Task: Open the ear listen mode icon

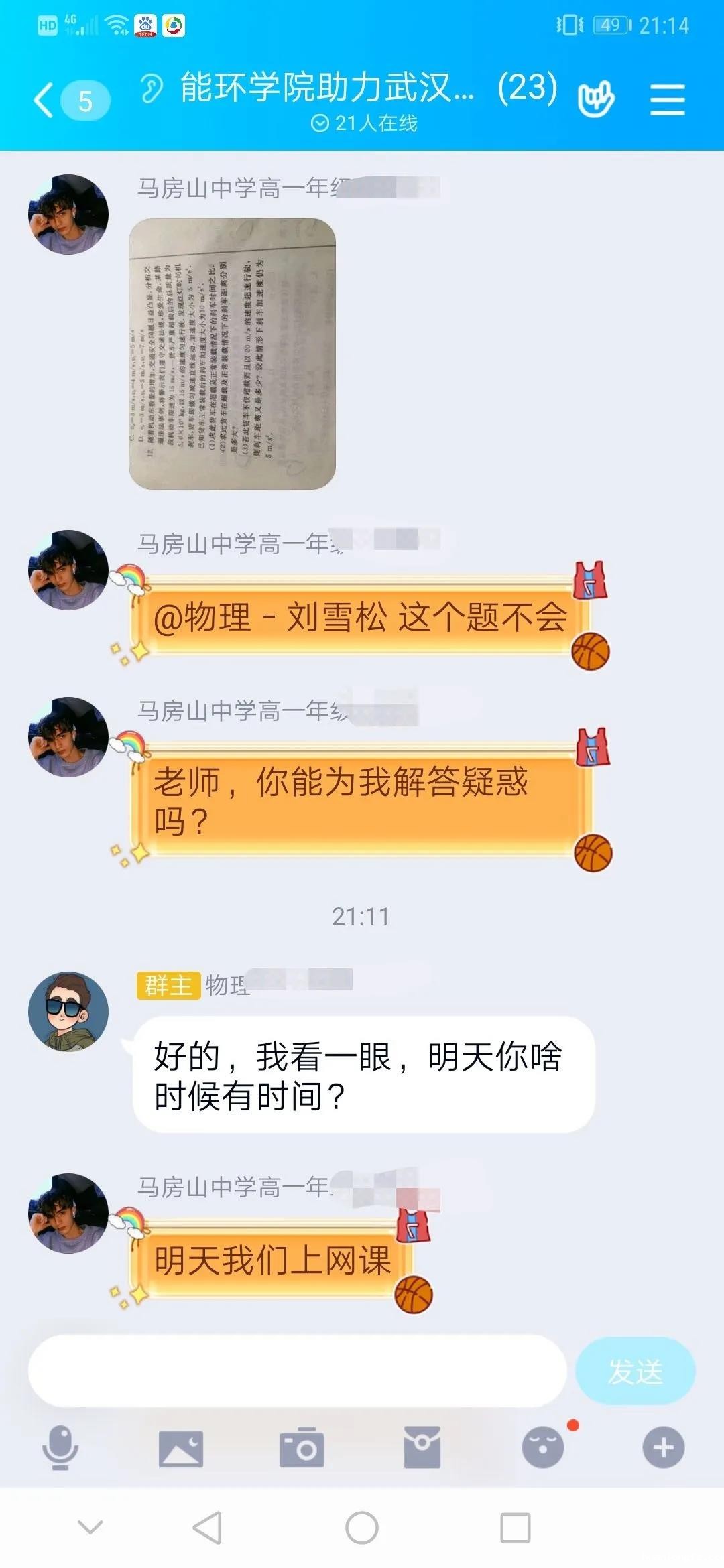Action: click(152, 88)
